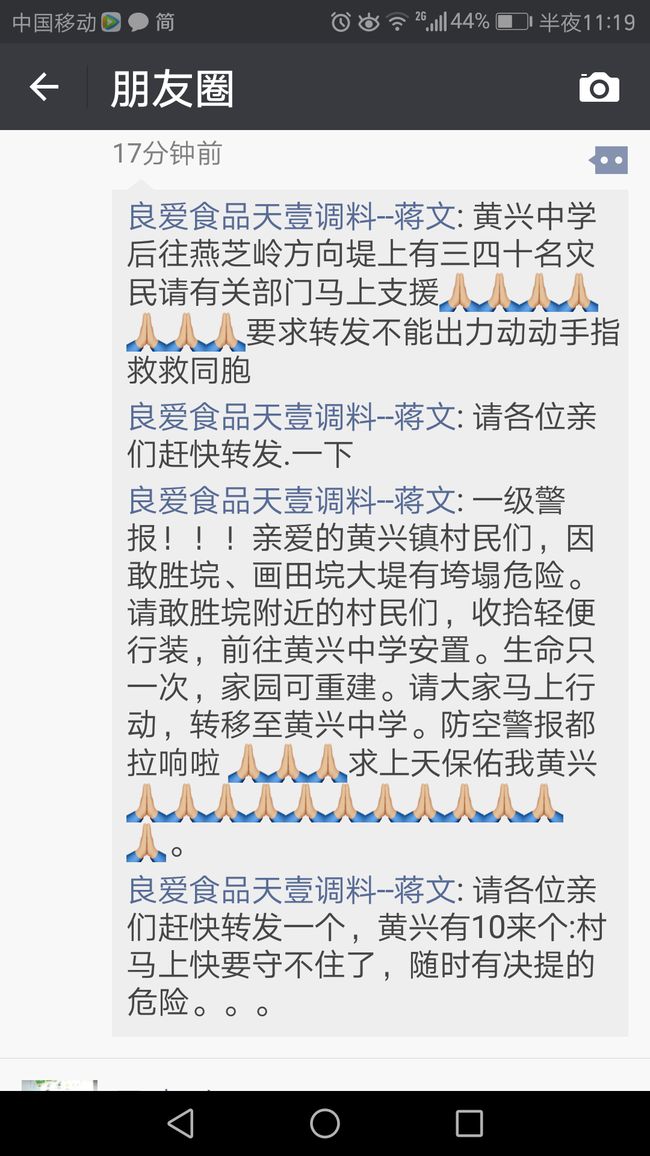
Task: Open the camera to post a moment
Action: tap(598, 87)
